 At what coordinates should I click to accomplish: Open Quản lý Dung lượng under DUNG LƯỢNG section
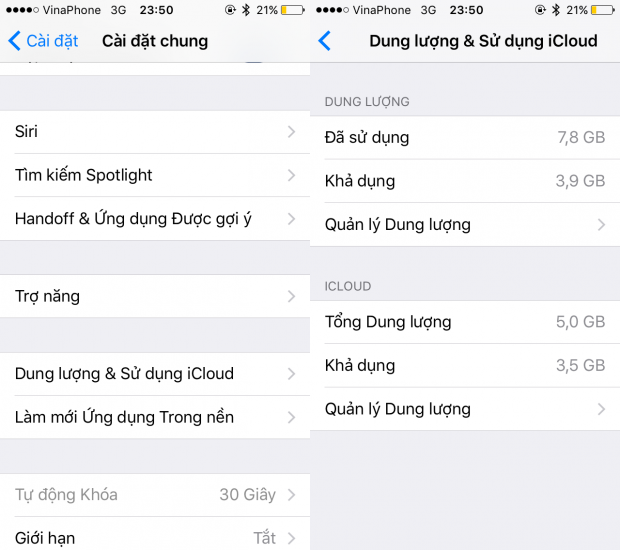click(x=464, y=225)
